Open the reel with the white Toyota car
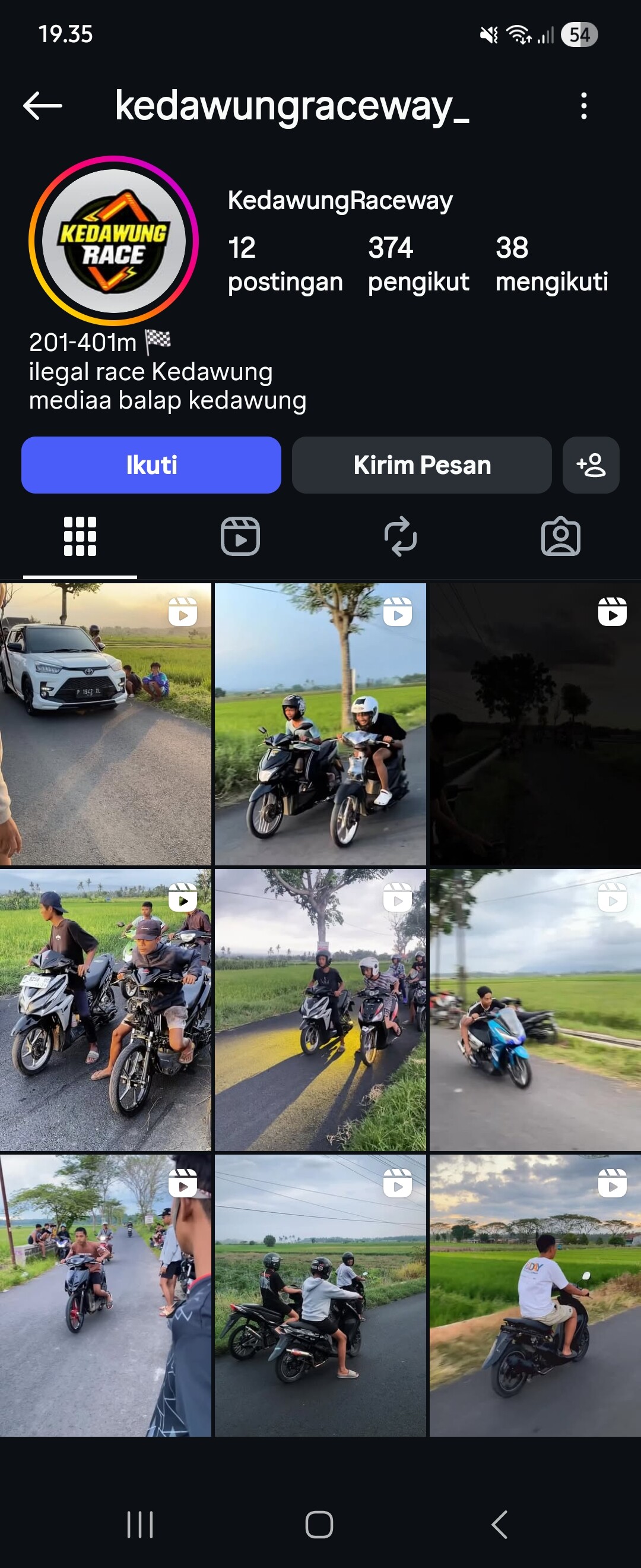641x1568 pixels. click(x=105, y=725)
